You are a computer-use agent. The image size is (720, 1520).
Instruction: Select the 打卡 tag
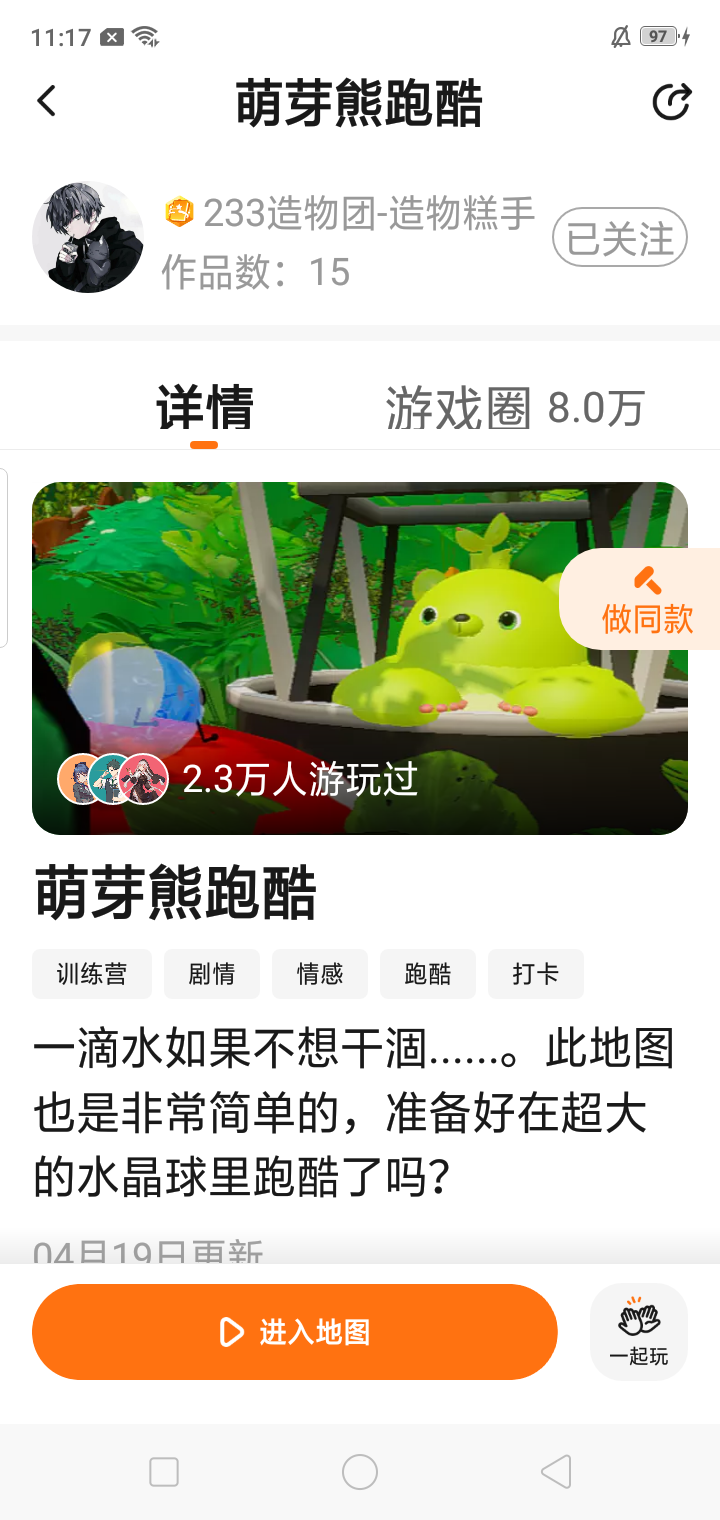pos(536,974)
